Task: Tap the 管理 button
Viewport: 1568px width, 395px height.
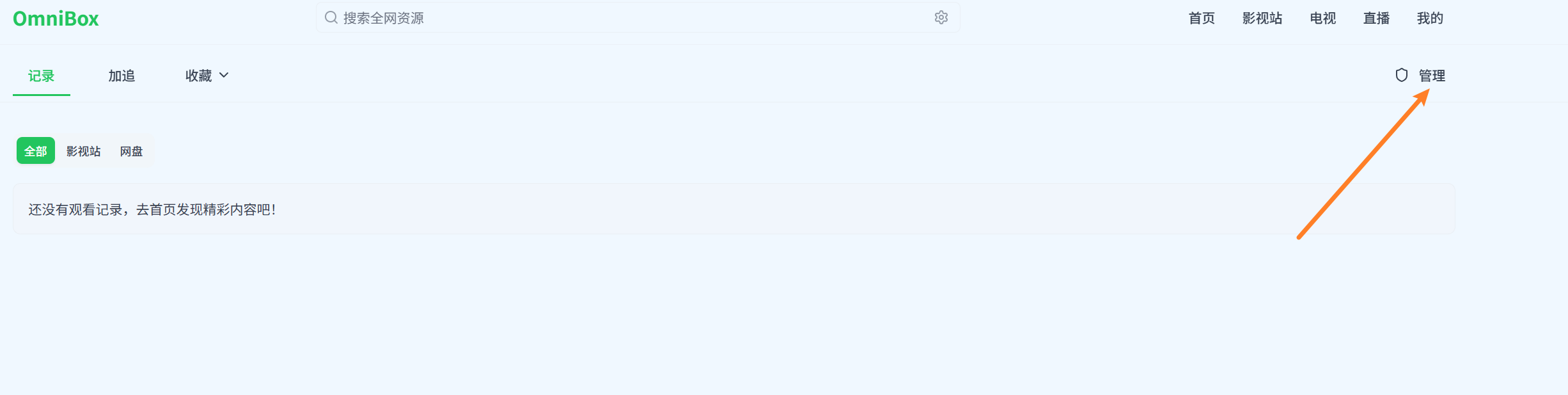Action: click(x=1420, y=76)
